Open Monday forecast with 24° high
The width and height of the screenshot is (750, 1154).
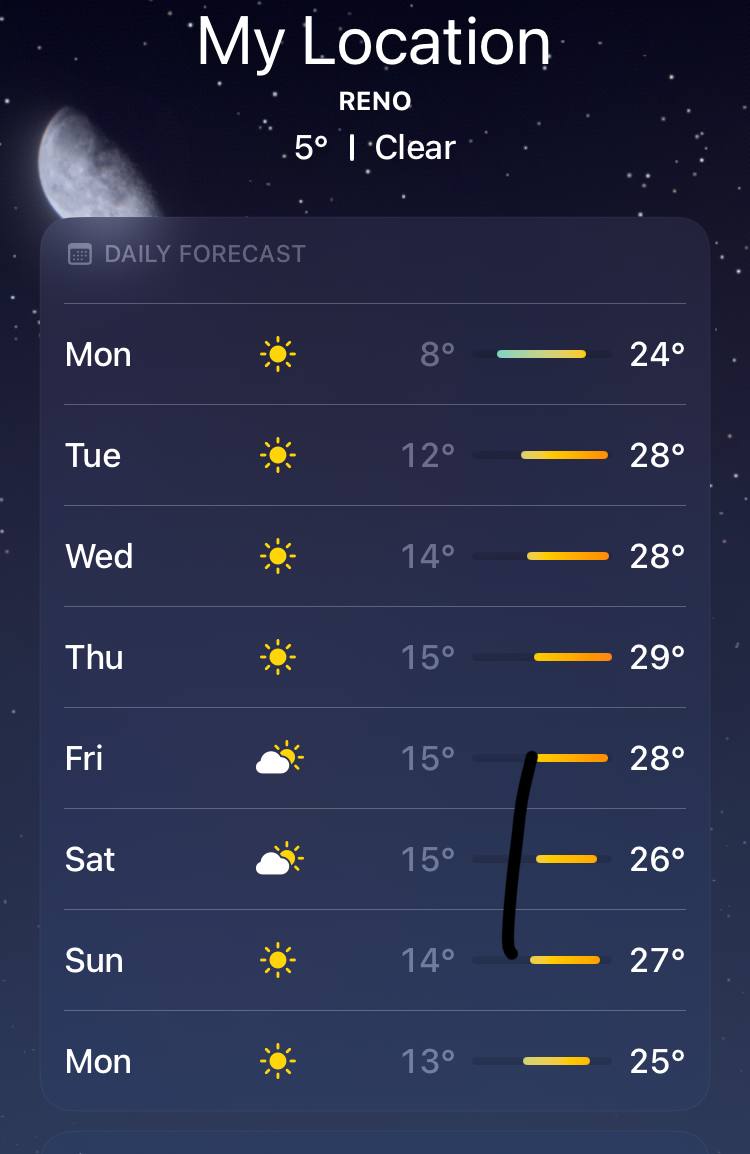(x=374, y=355)
